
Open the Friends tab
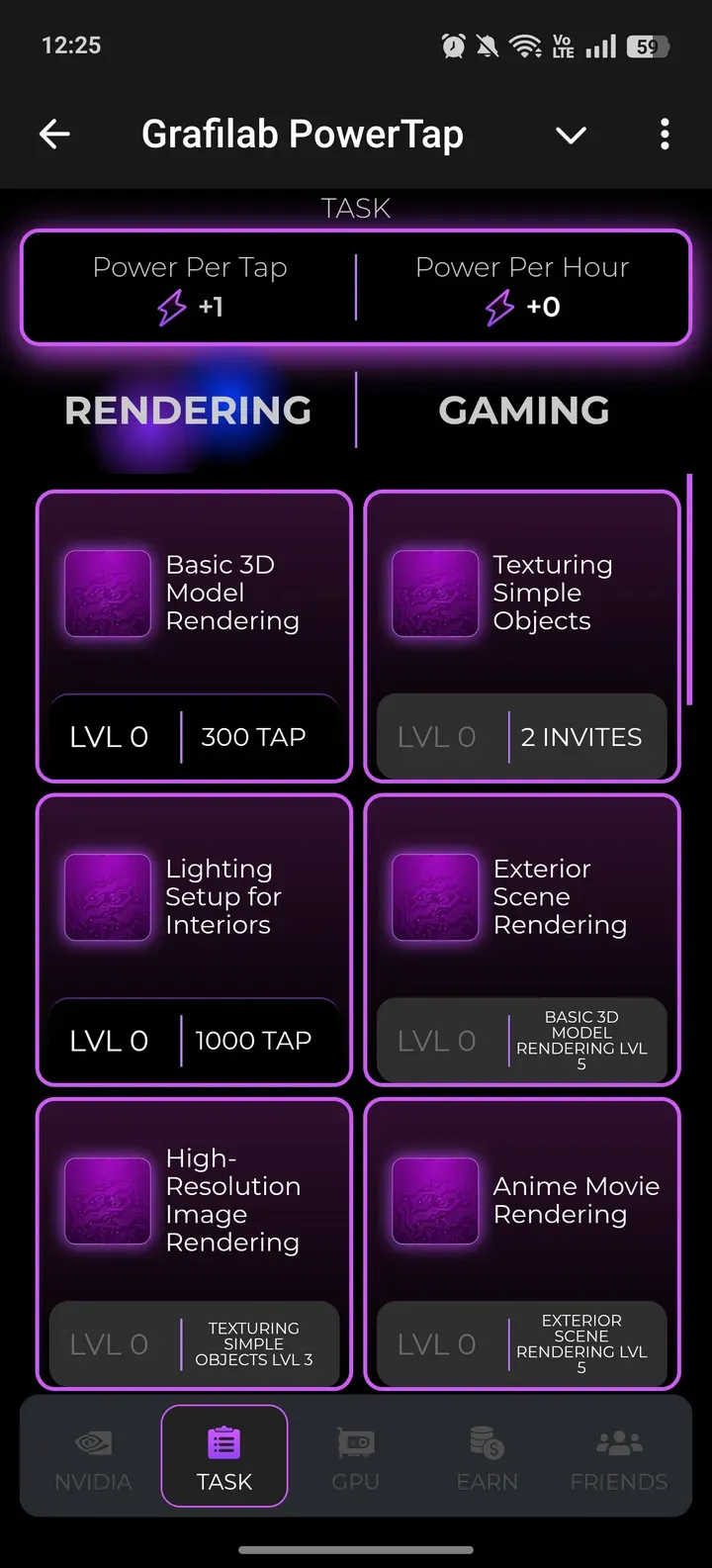click(x=619, y=1458)
